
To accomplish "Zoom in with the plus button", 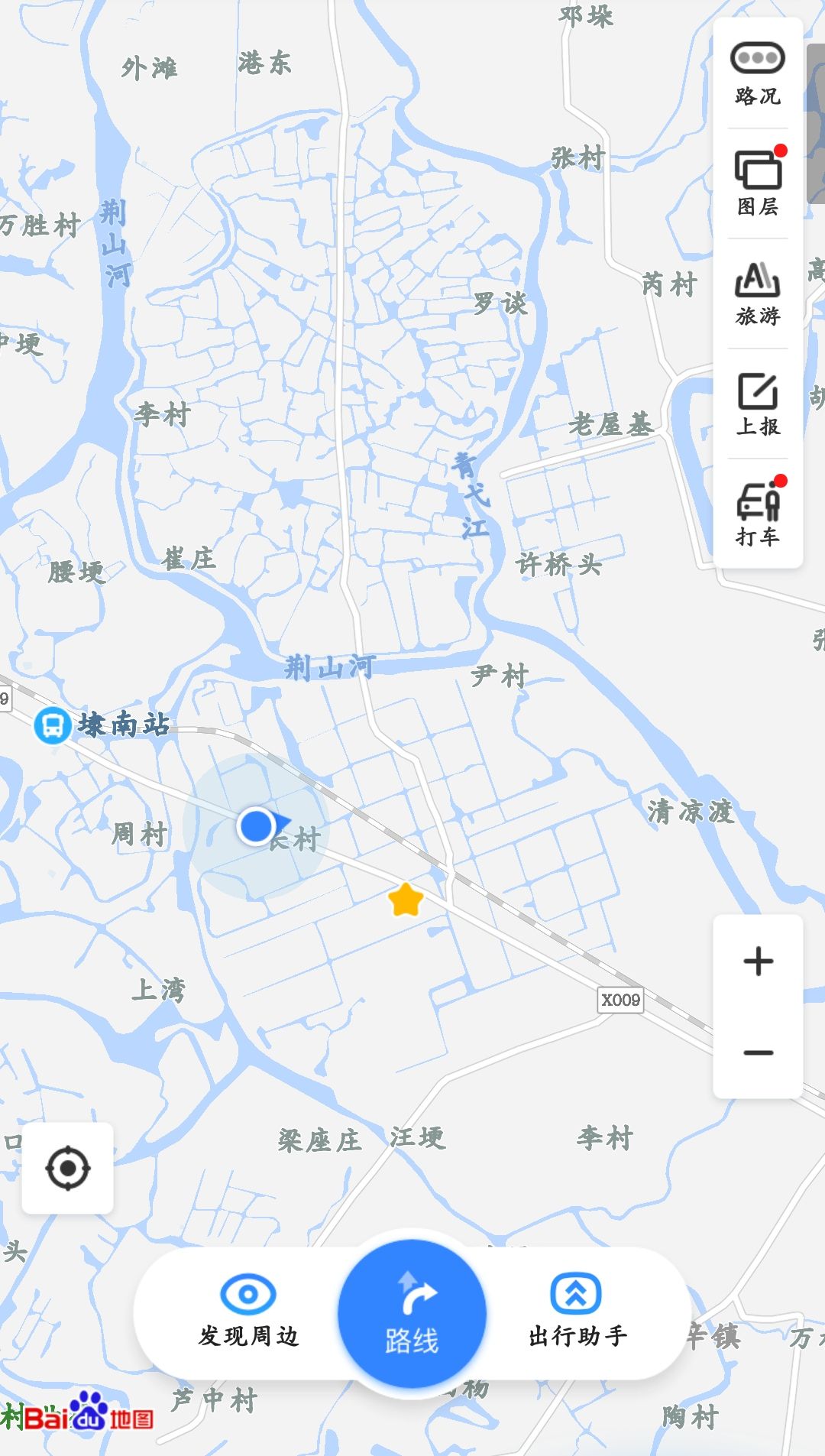I will [x=758, y=961].
